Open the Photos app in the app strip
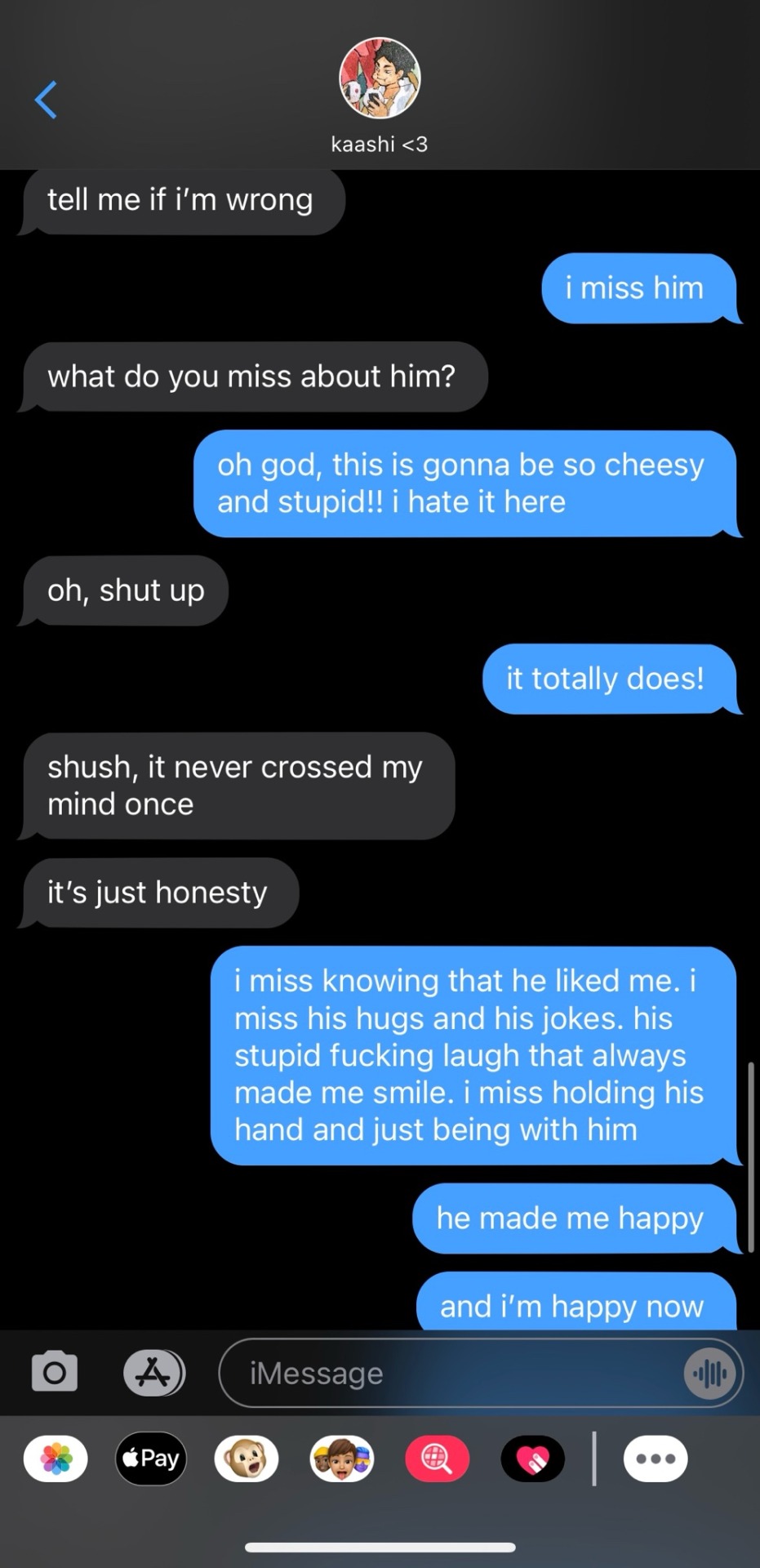This screenshot has width=760, height=1568. pos(56,1459)
